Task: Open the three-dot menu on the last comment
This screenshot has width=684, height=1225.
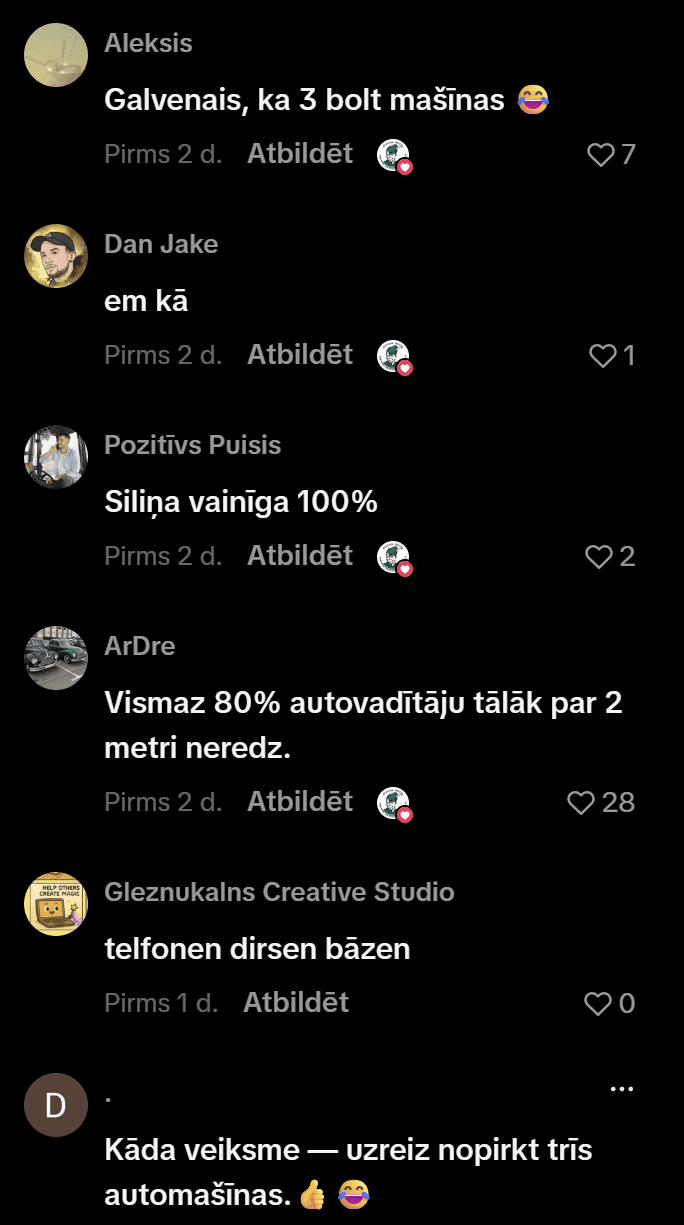Action: [621, 1088]
